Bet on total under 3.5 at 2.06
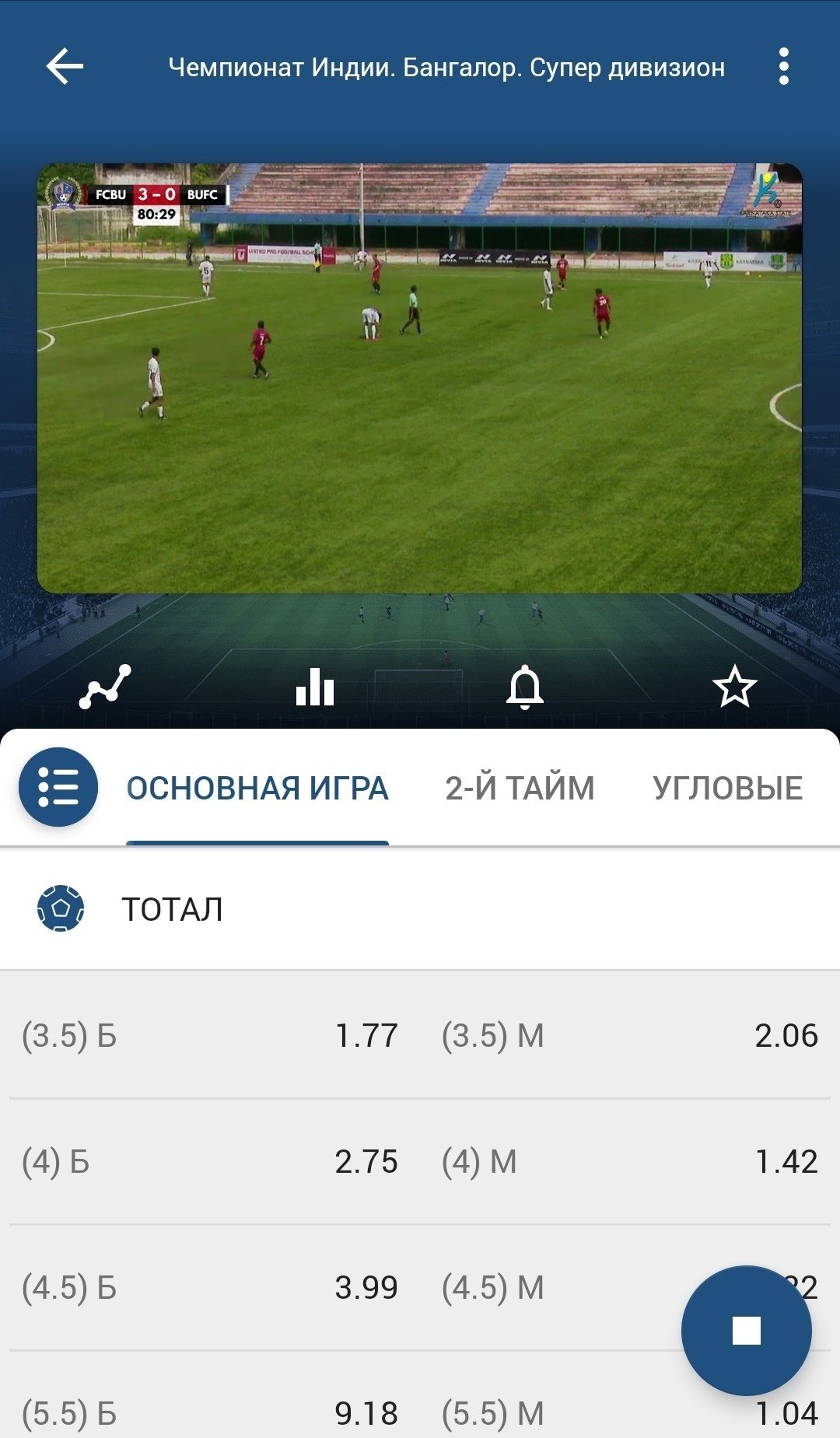Viewport: 840px width, 1438px height. (629, 1036)
